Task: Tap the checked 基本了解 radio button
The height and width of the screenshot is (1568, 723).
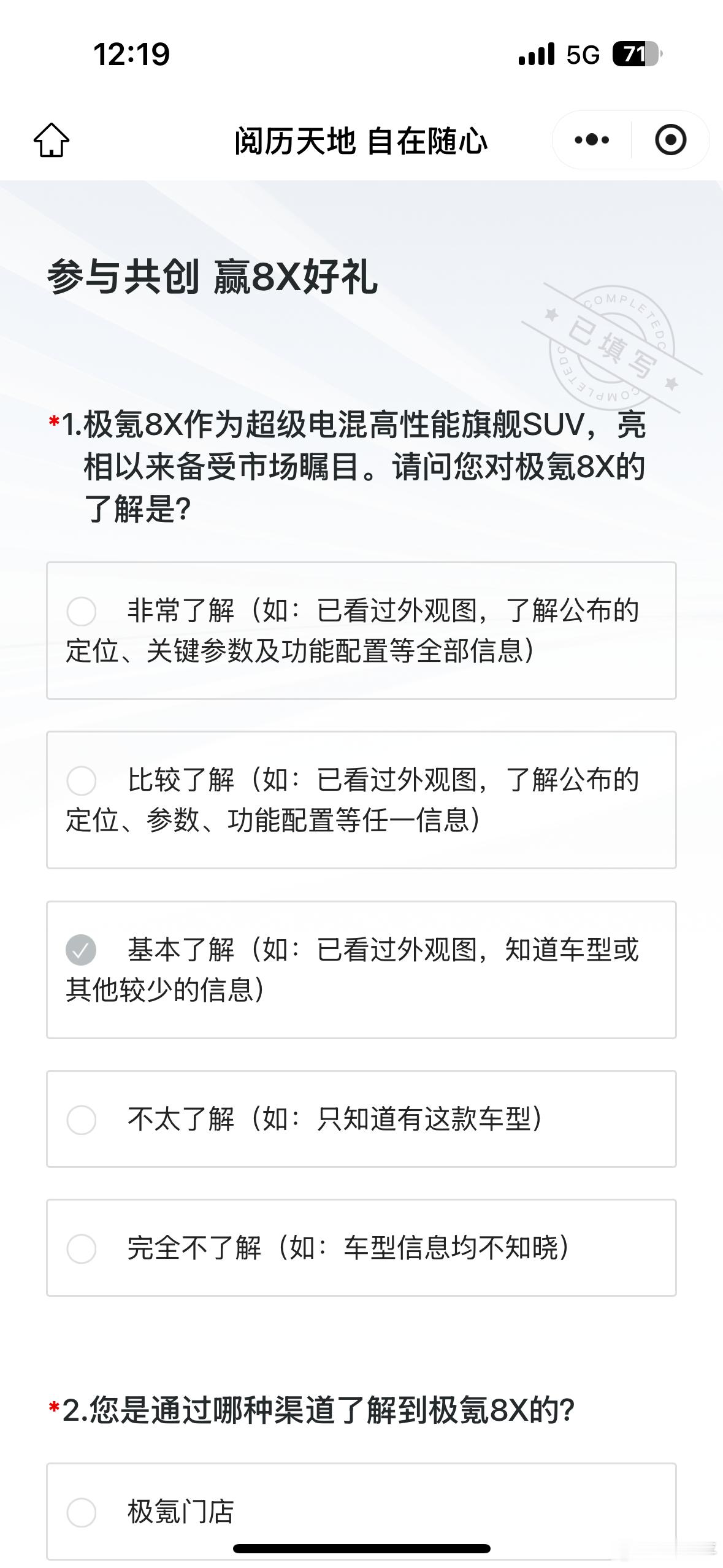Action: (x=82, y=950)
